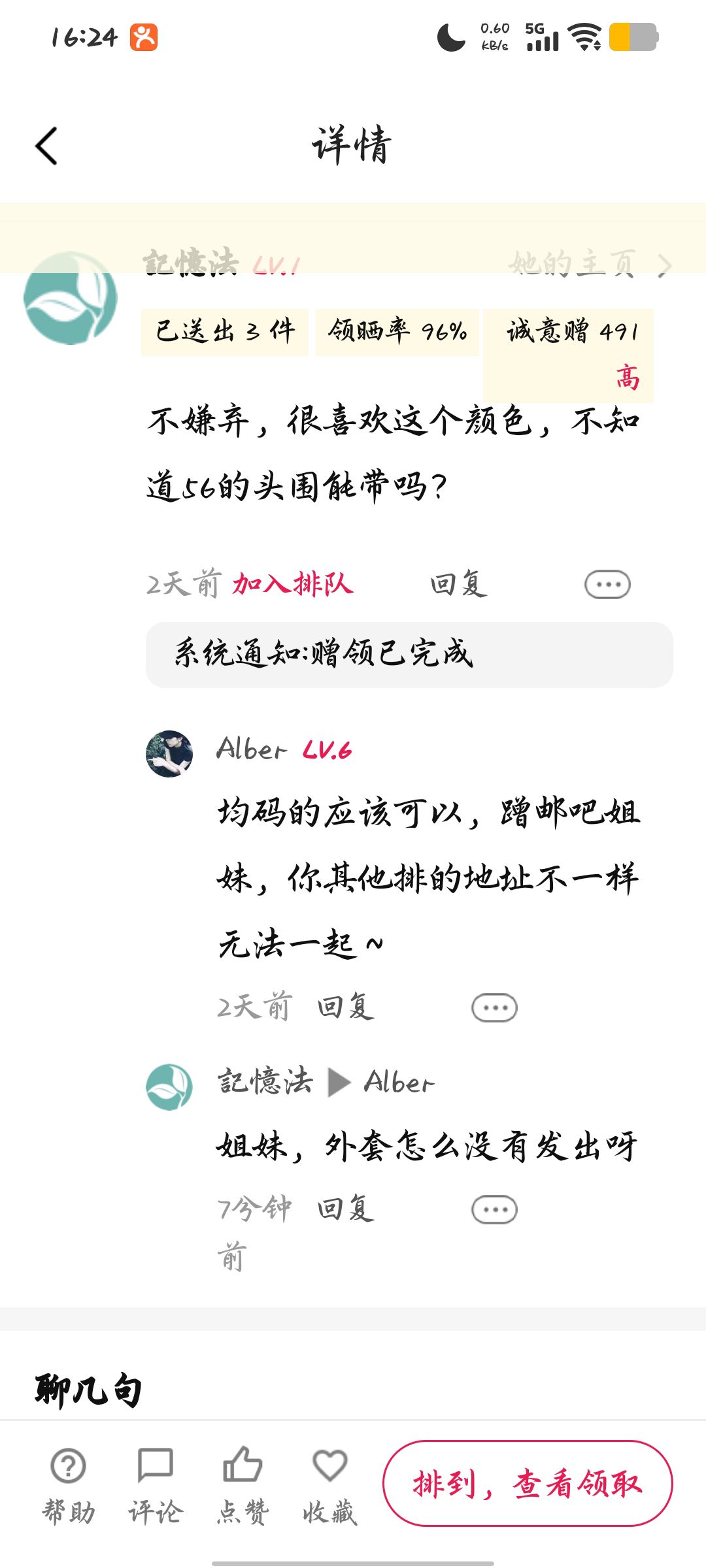Tap 記憶法's large profile avatar

(71, 298)
